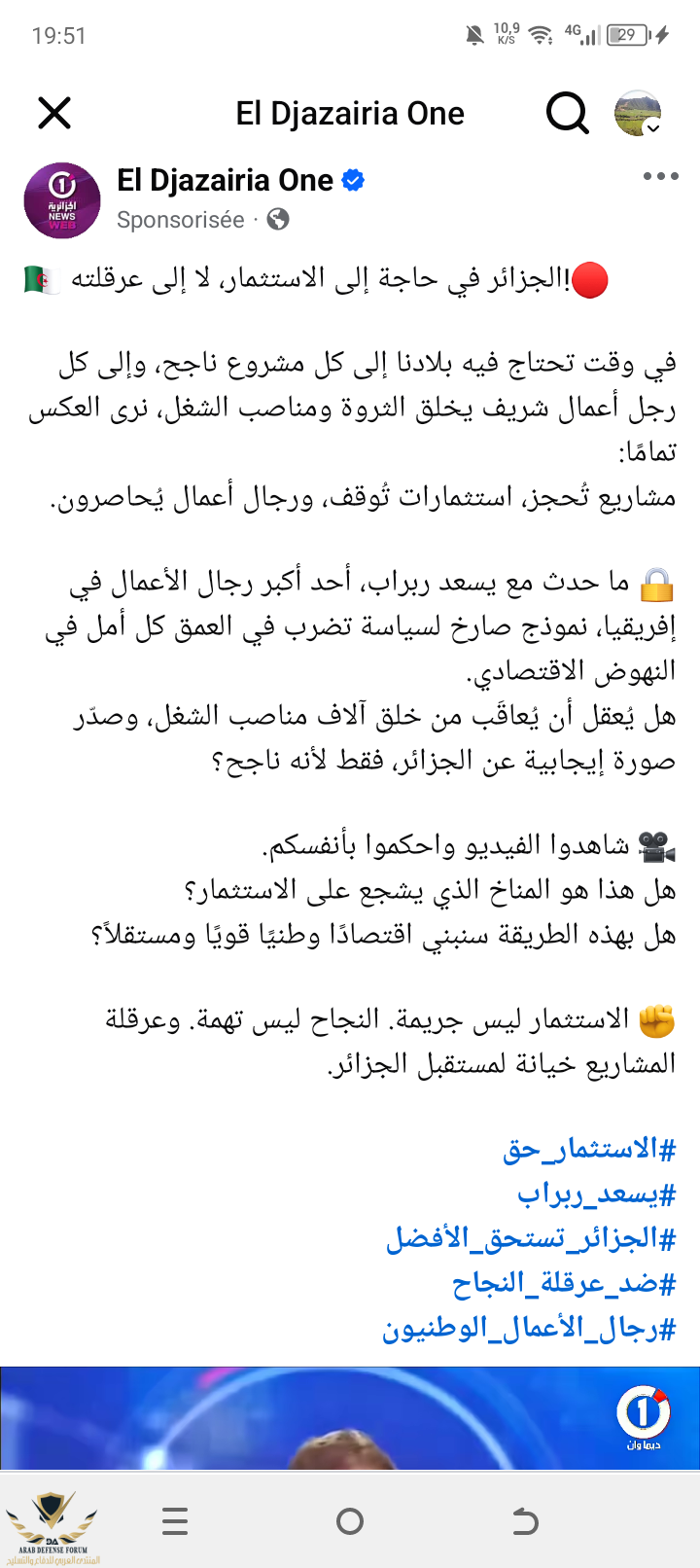Go to the home screen
This screenshot has width=700, height=1568.
pos(350,1520)
